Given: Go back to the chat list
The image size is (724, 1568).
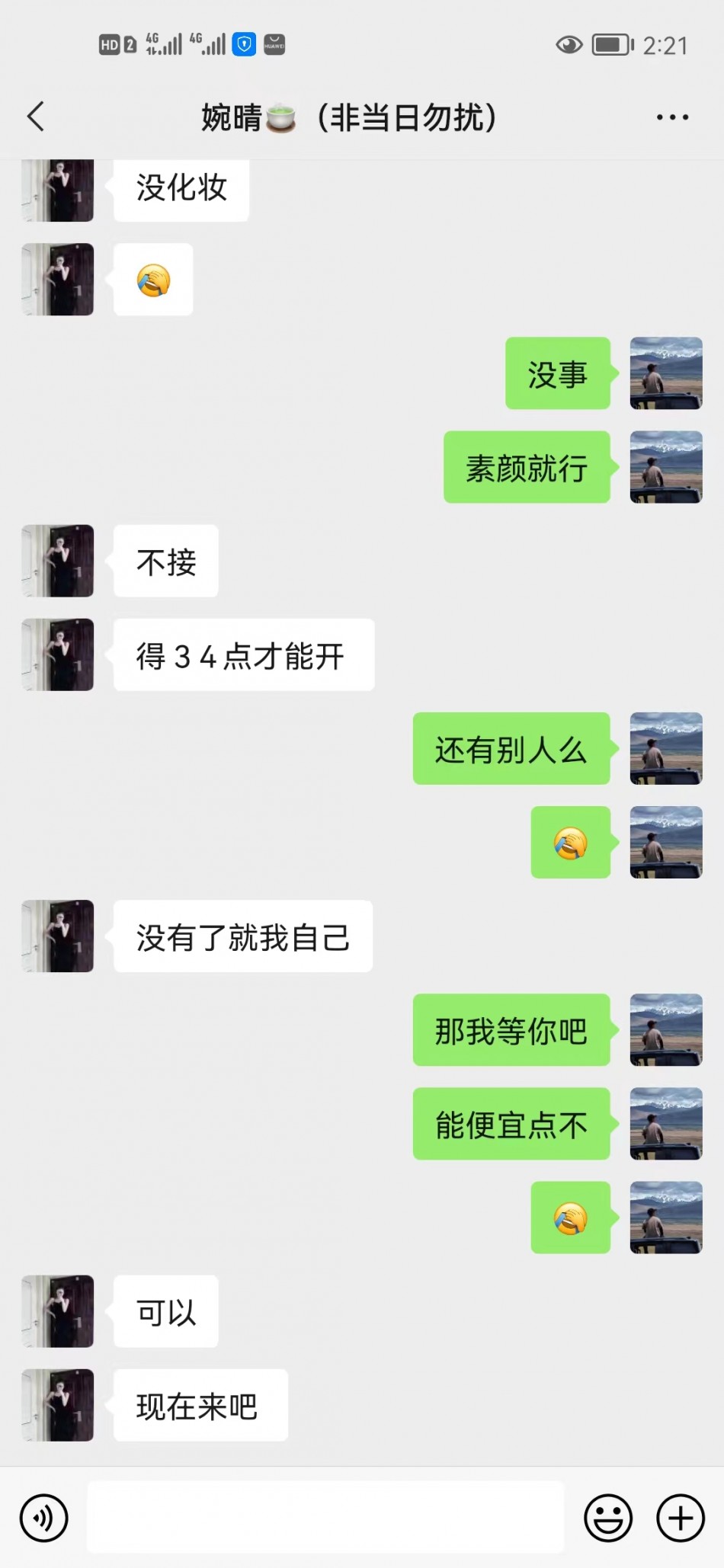Looking at the screenshot, I should 36,117.
